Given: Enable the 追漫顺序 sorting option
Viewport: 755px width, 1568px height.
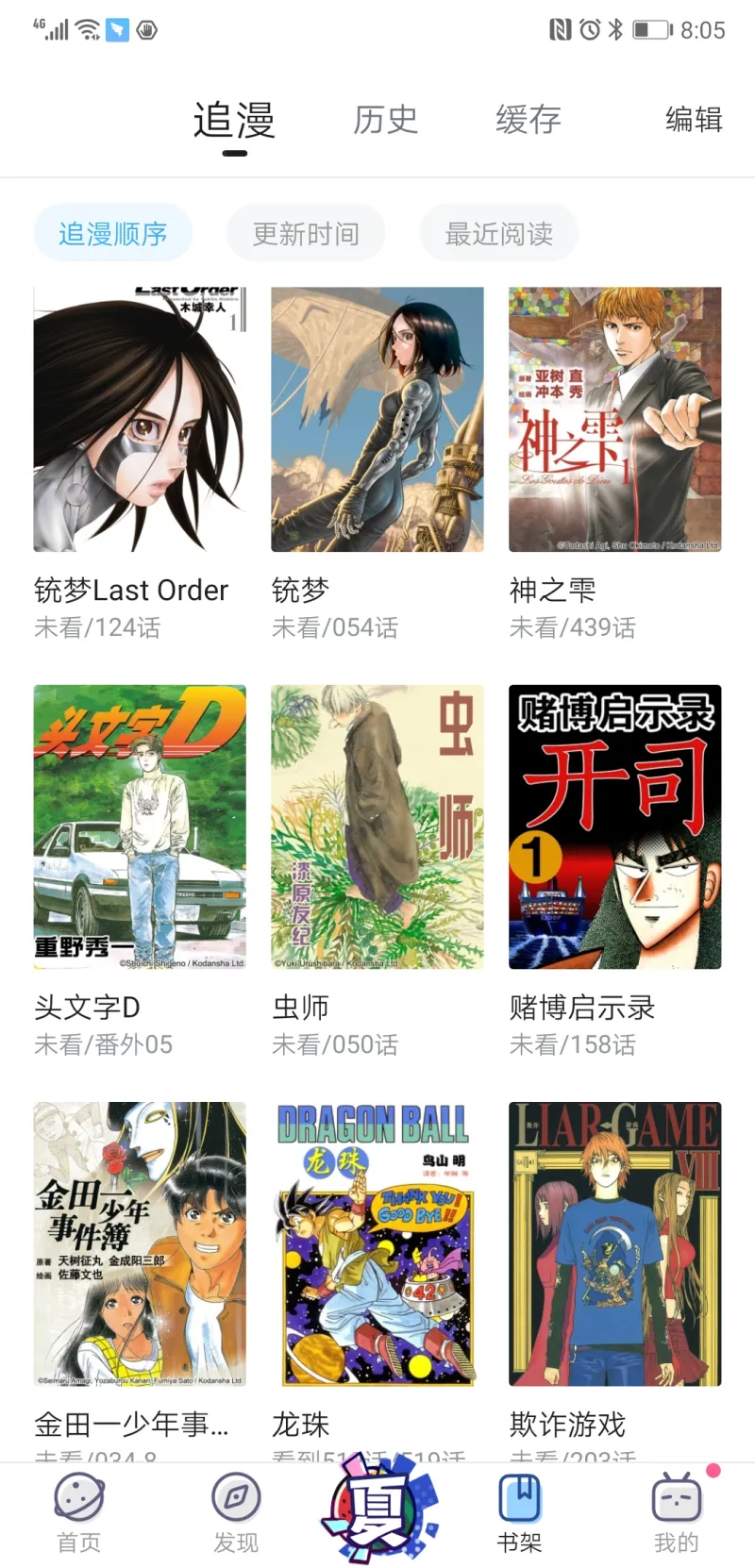Looking at the screenshot, I should (112, 232).
